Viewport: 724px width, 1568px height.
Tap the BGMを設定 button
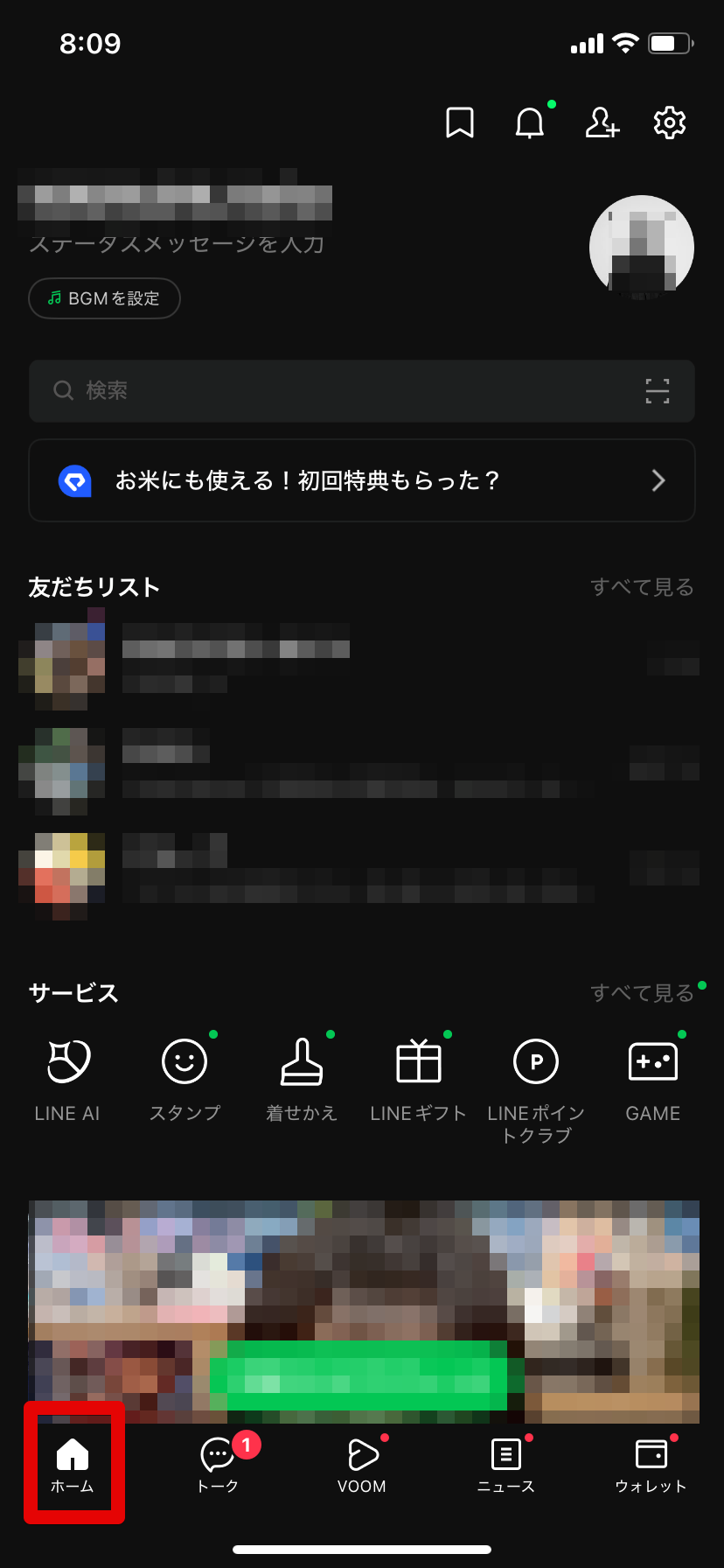105,298
